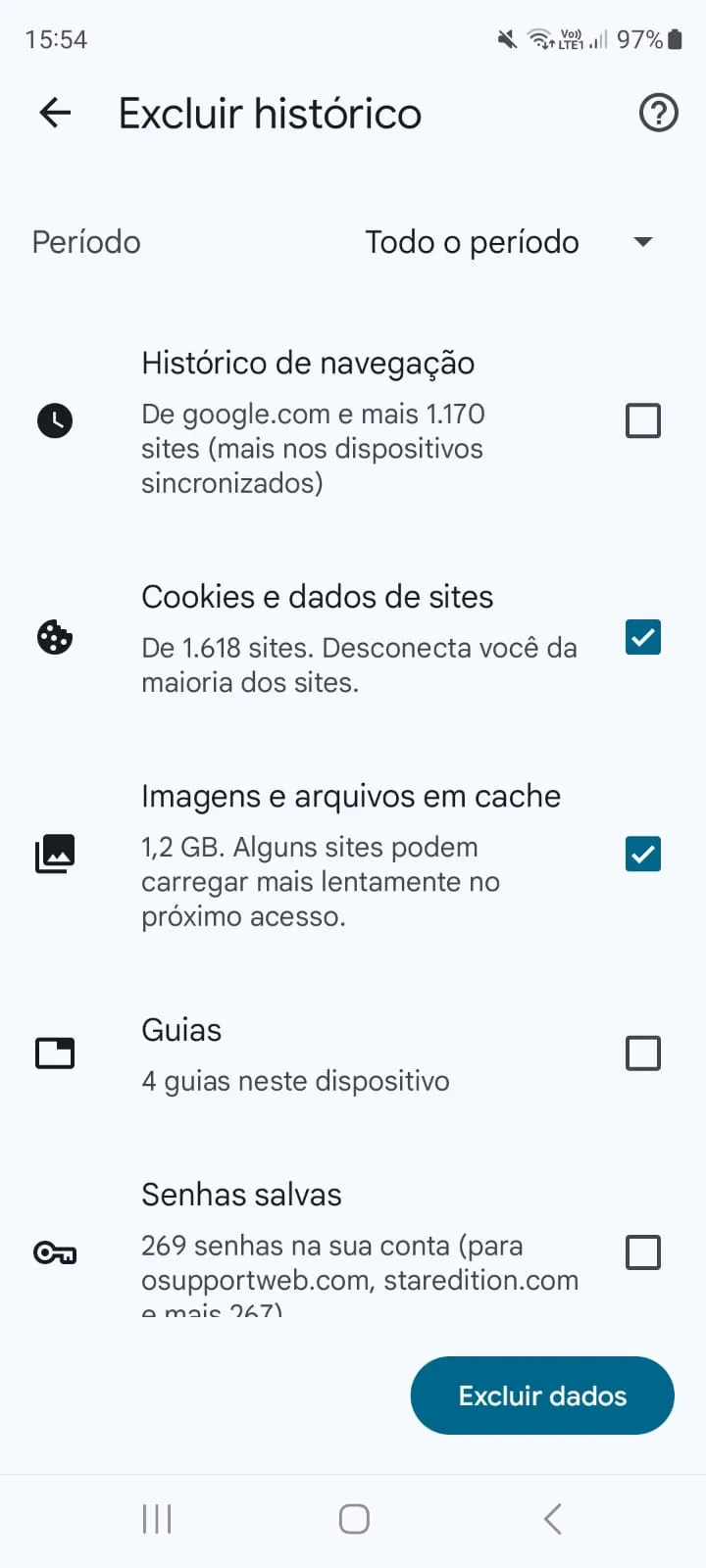Check the Guias checkbox for 4 tabs
This screenshot has height=1568, width=706.
[642, 1053]
